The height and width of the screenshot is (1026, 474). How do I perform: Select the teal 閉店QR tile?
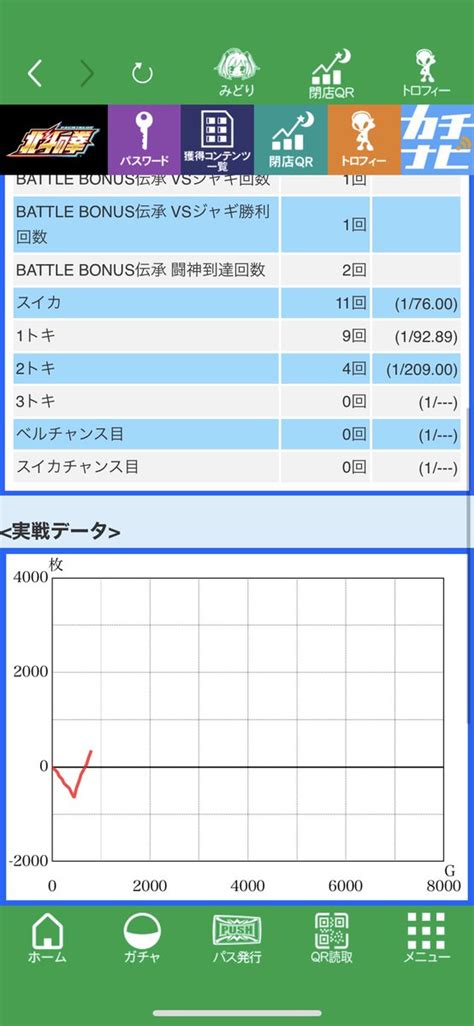click(291, 139)
